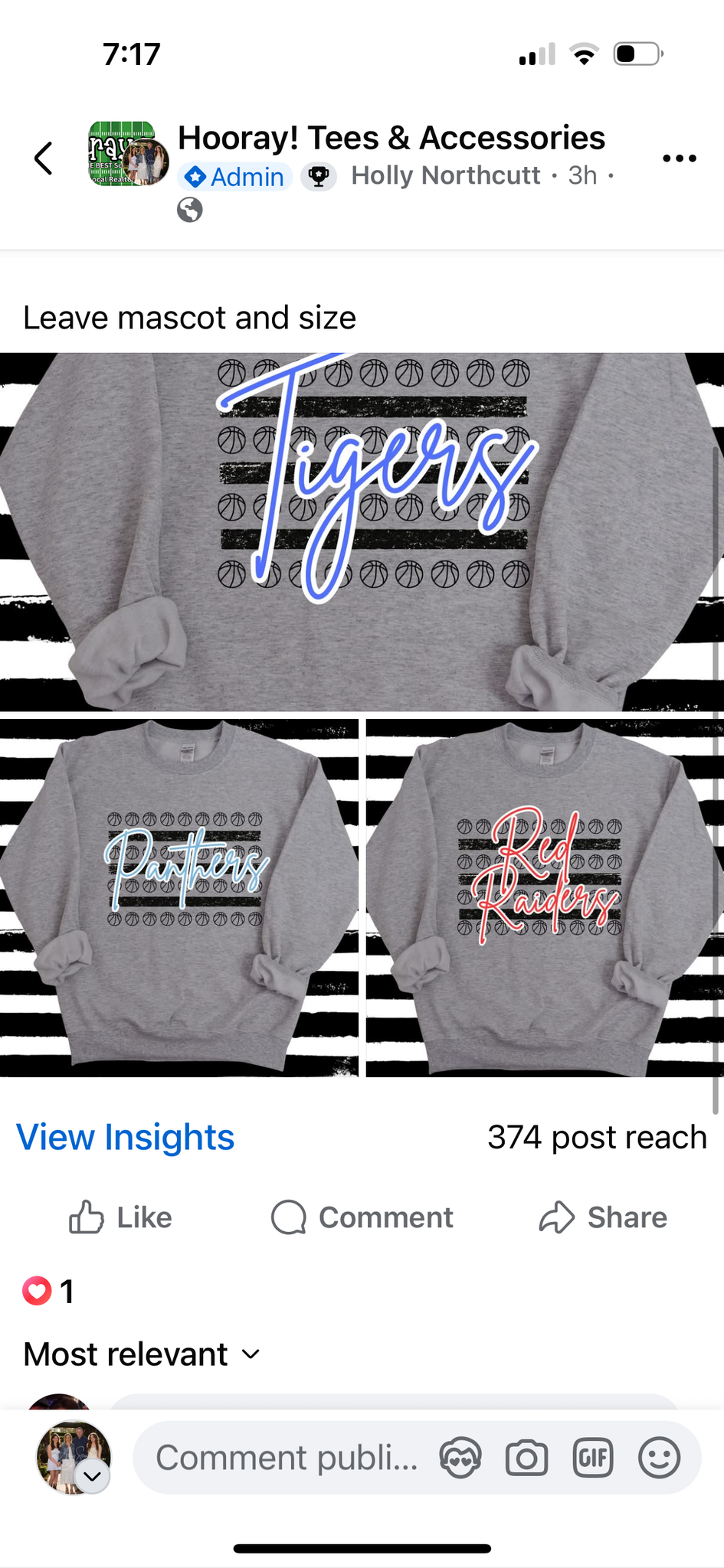Viewport: 724px width, 1568px height.
Task: Switch the commenting profile via the avatar
Action: coord(74,1458)
